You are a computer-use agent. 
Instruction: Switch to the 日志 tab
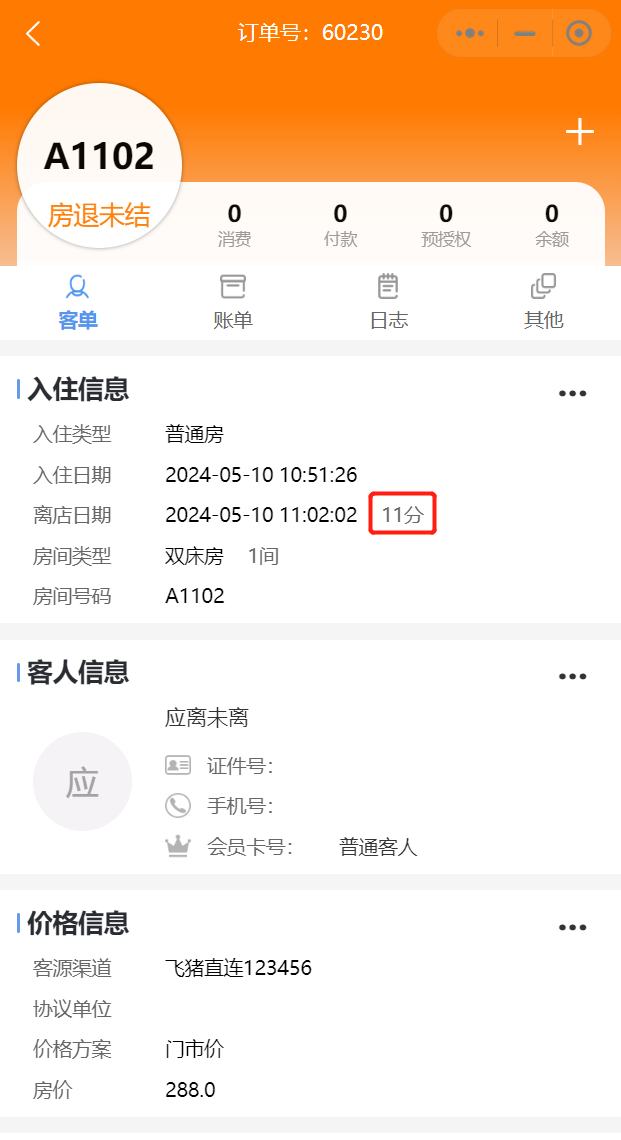(388, 302)
